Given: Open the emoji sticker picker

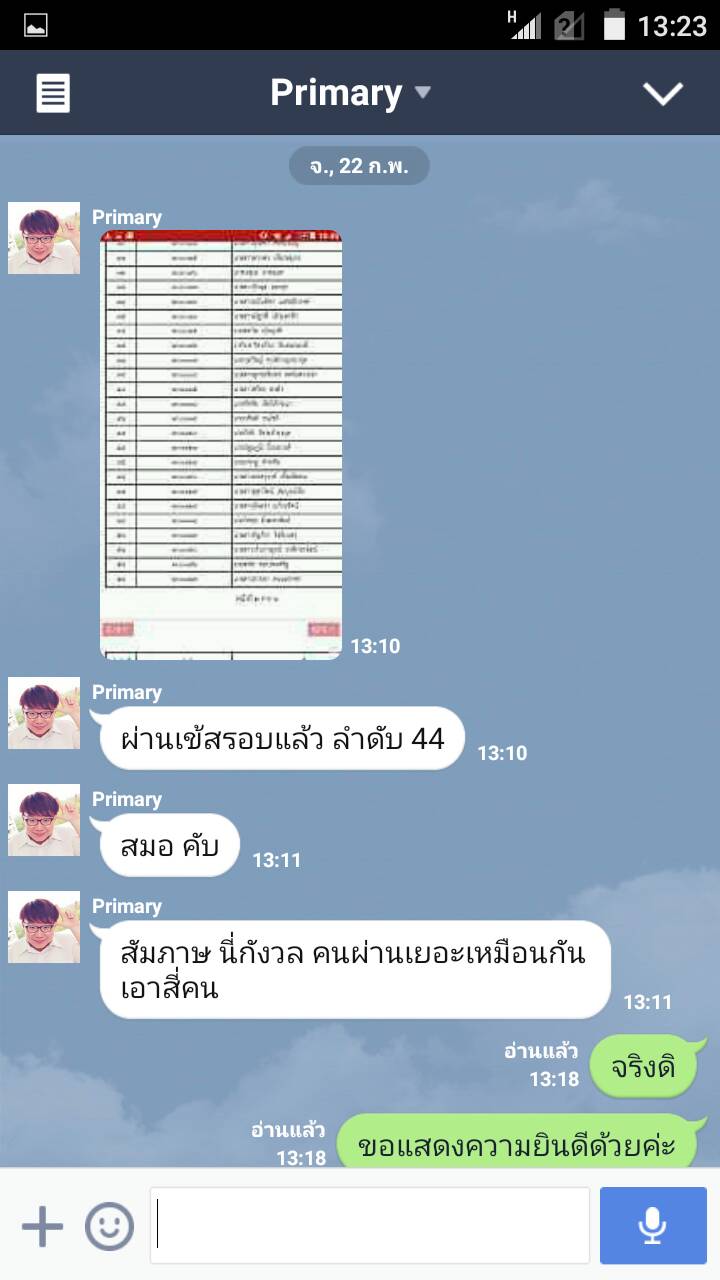Looking at the screenshot, I should pos(109,1226).
